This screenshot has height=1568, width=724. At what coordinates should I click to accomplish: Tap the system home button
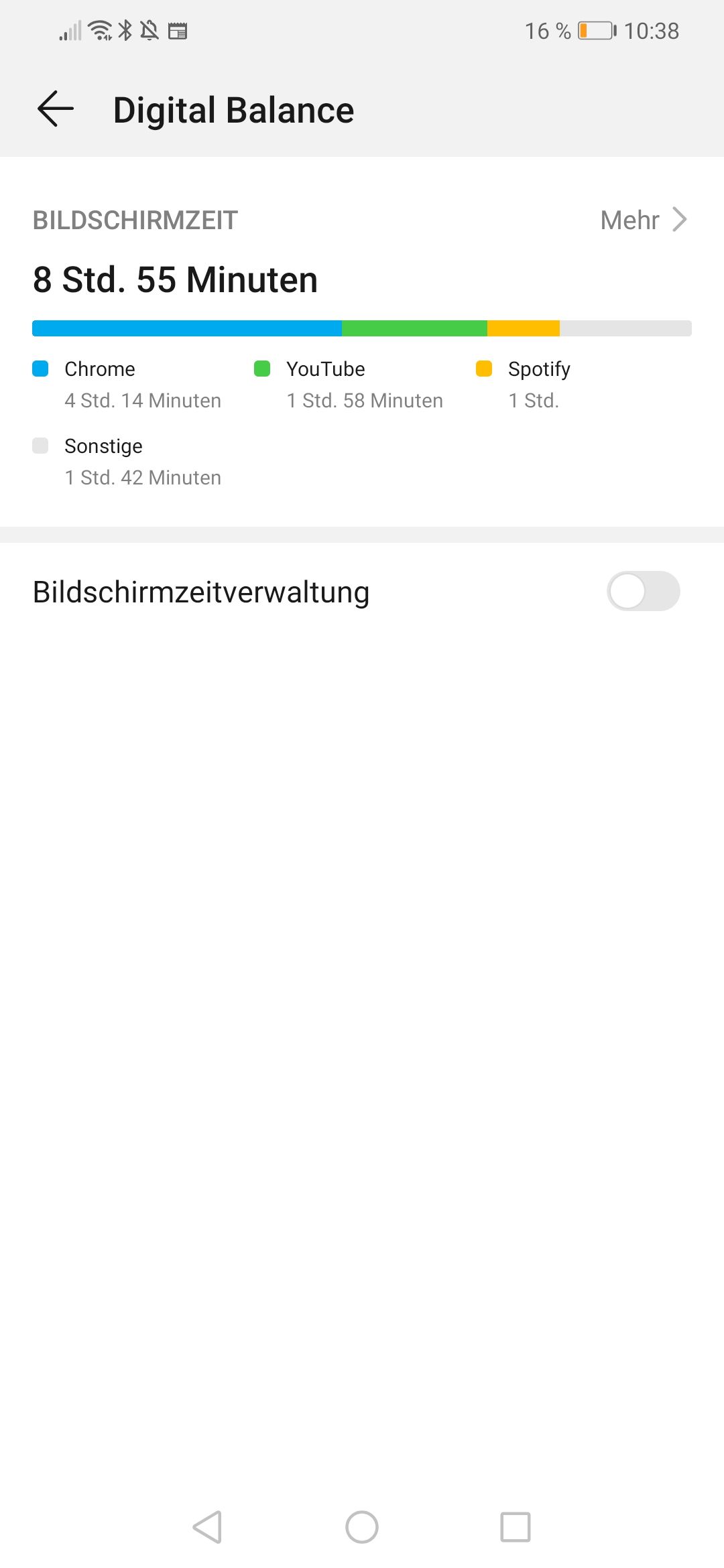point(362,1527)
